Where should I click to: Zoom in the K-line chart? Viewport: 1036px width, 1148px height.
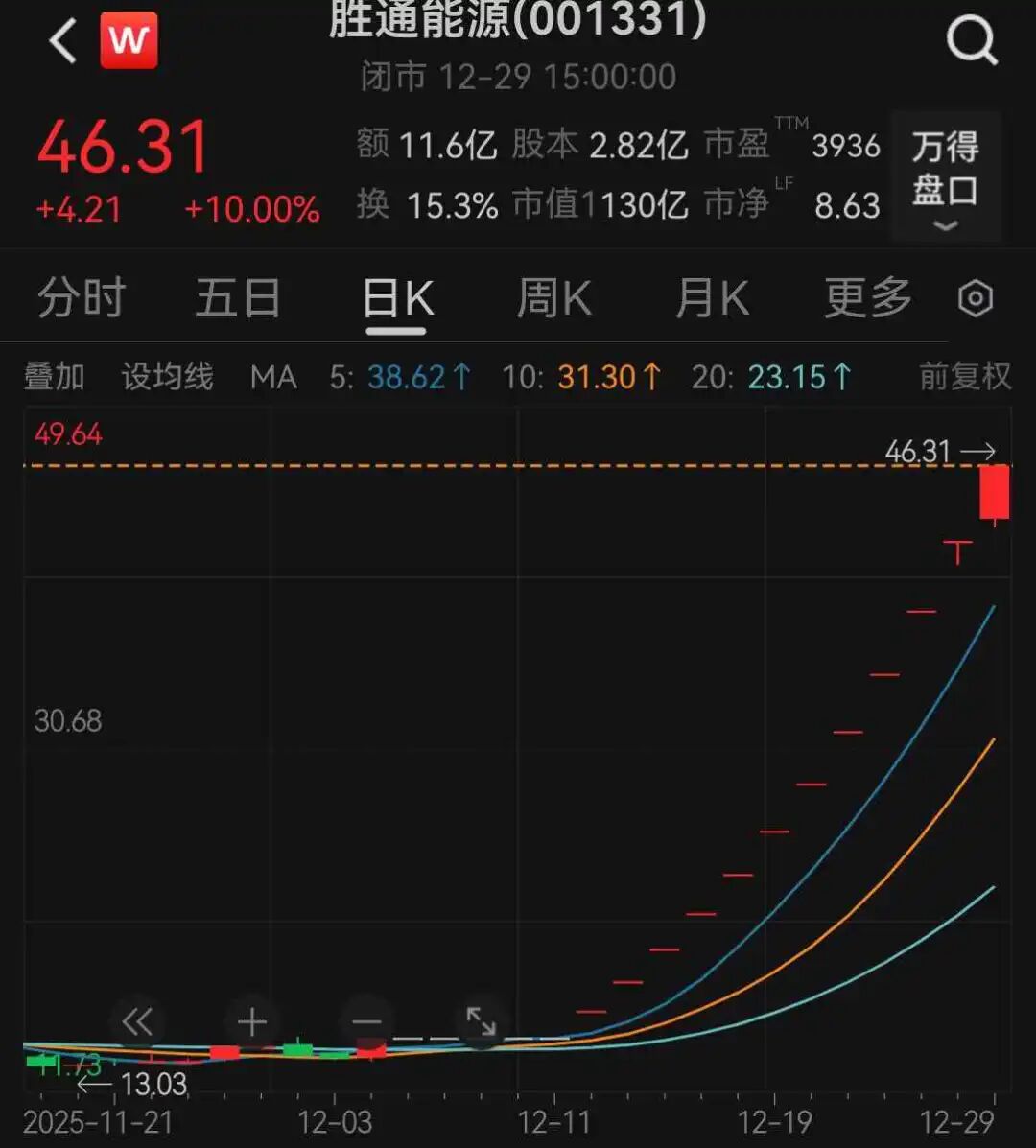pyautogui.click(x=251, y=1022)
